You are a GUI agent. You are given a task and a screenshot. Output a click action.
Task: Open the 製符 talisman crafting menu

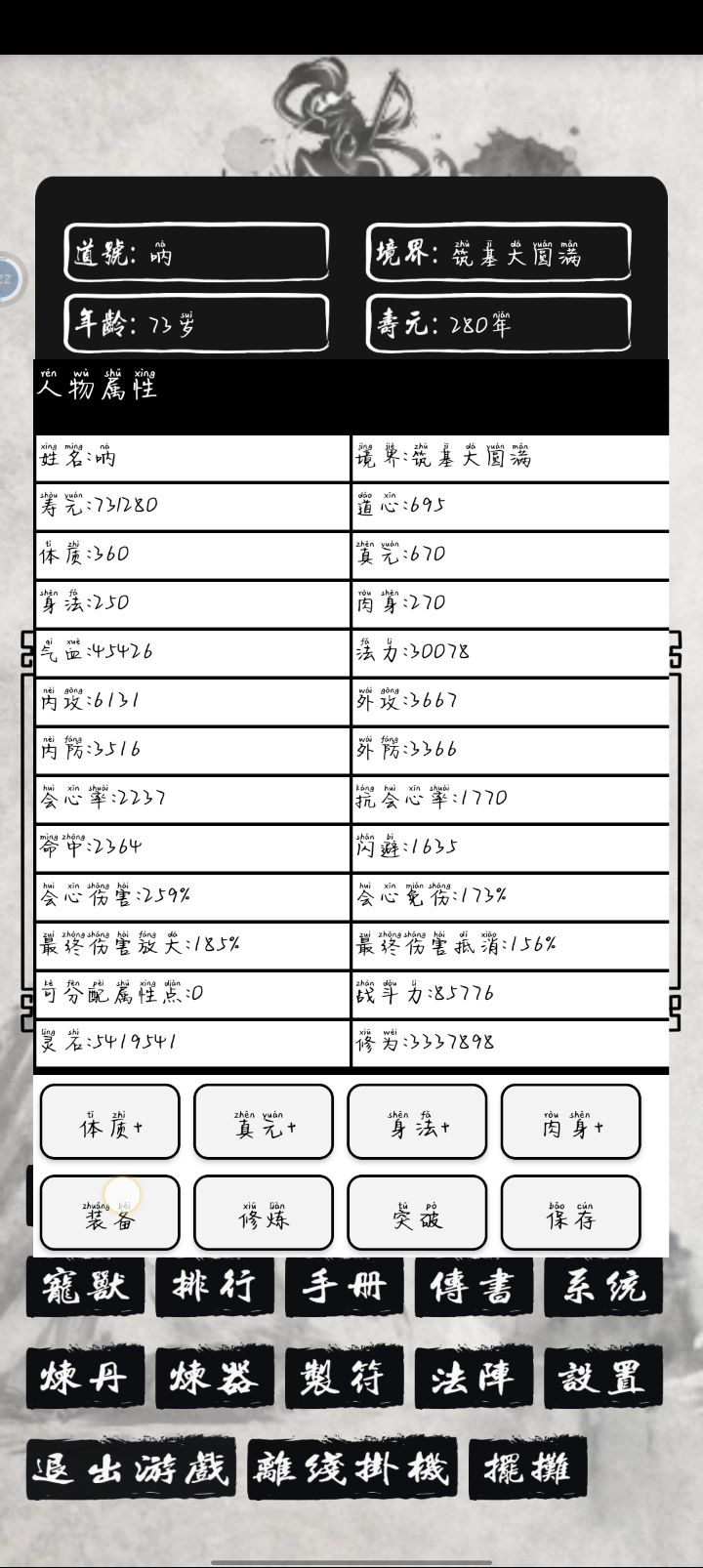coord(344,1378)
